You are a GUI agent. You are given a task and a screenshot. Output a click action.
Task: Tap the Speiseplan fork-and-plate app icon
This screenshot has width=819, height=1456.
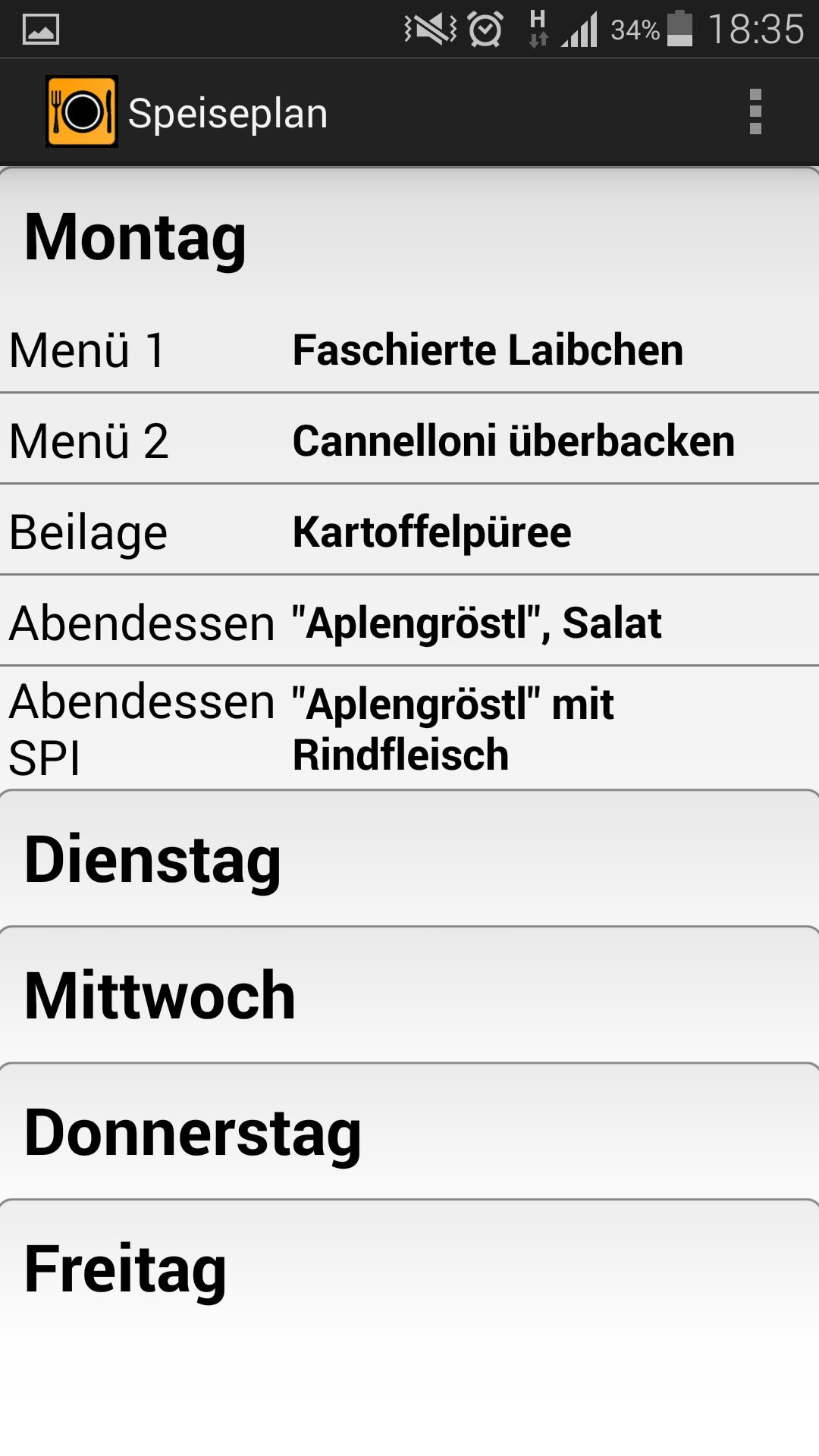click(82, 111)
